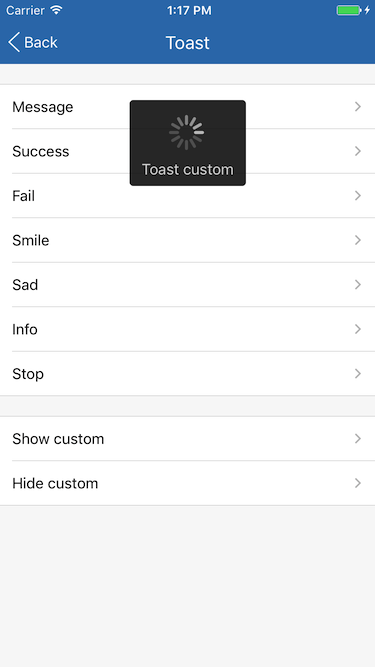The height and width of the screenshot is (667, 375).
Task: Open the Info toast row
Action: [188, 329]
